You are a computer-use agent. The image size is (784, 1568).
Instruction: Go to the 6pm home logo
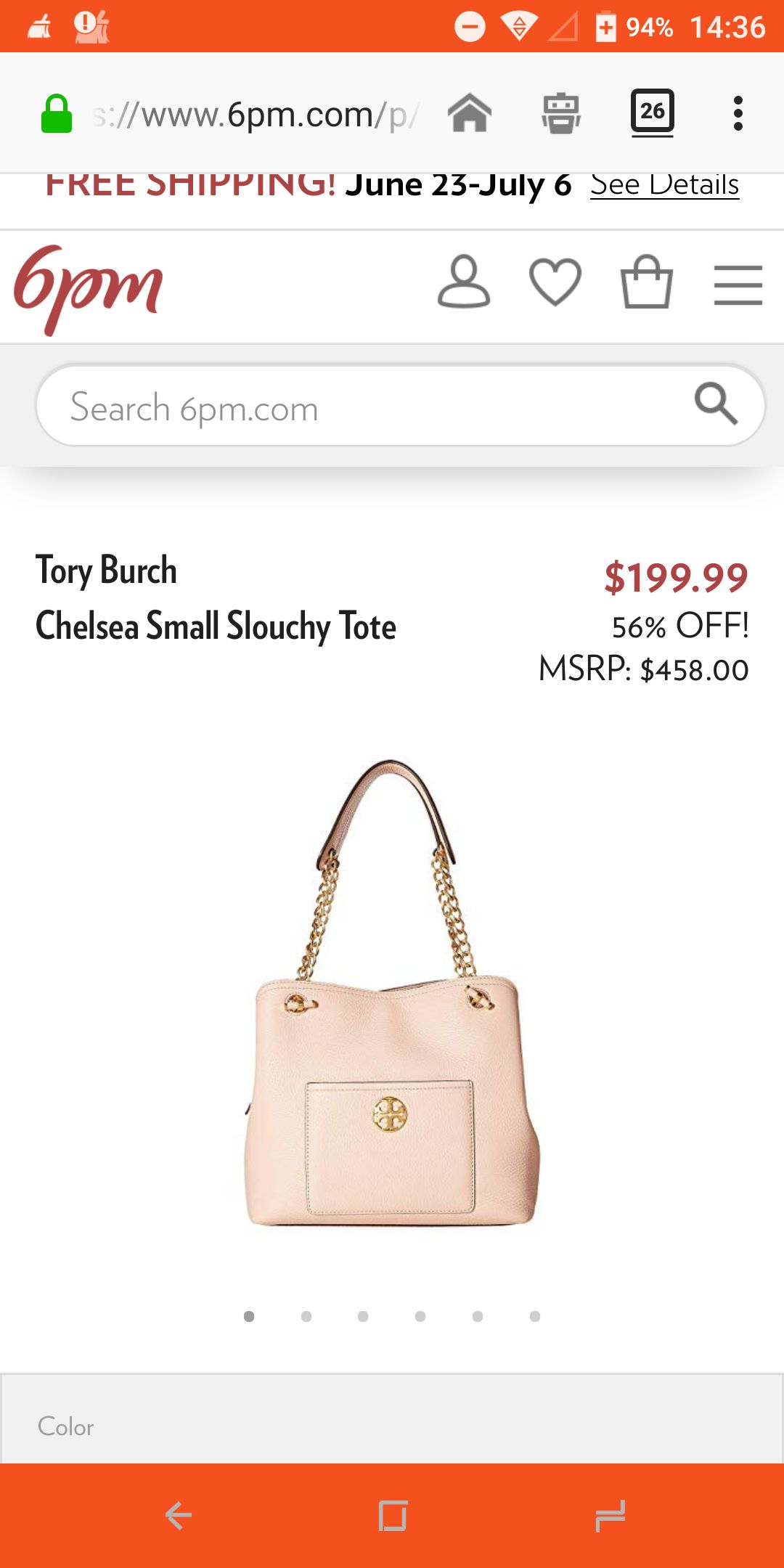pos(88,288)
